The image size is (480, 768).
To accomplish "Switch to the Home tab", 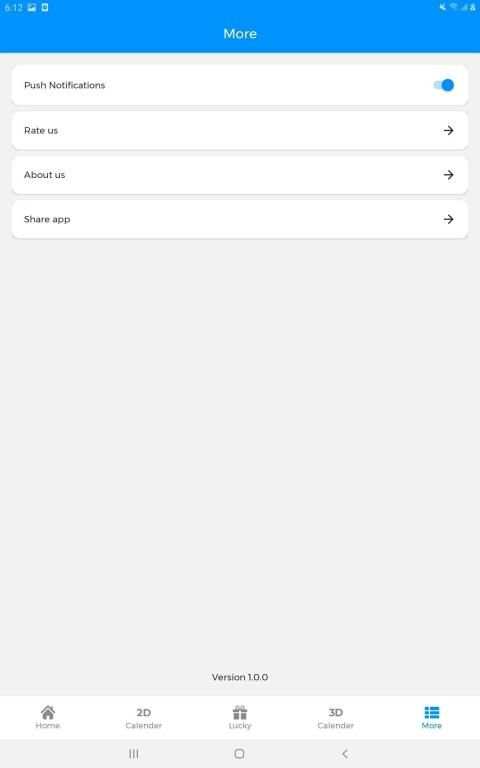I will coord(48,717).
